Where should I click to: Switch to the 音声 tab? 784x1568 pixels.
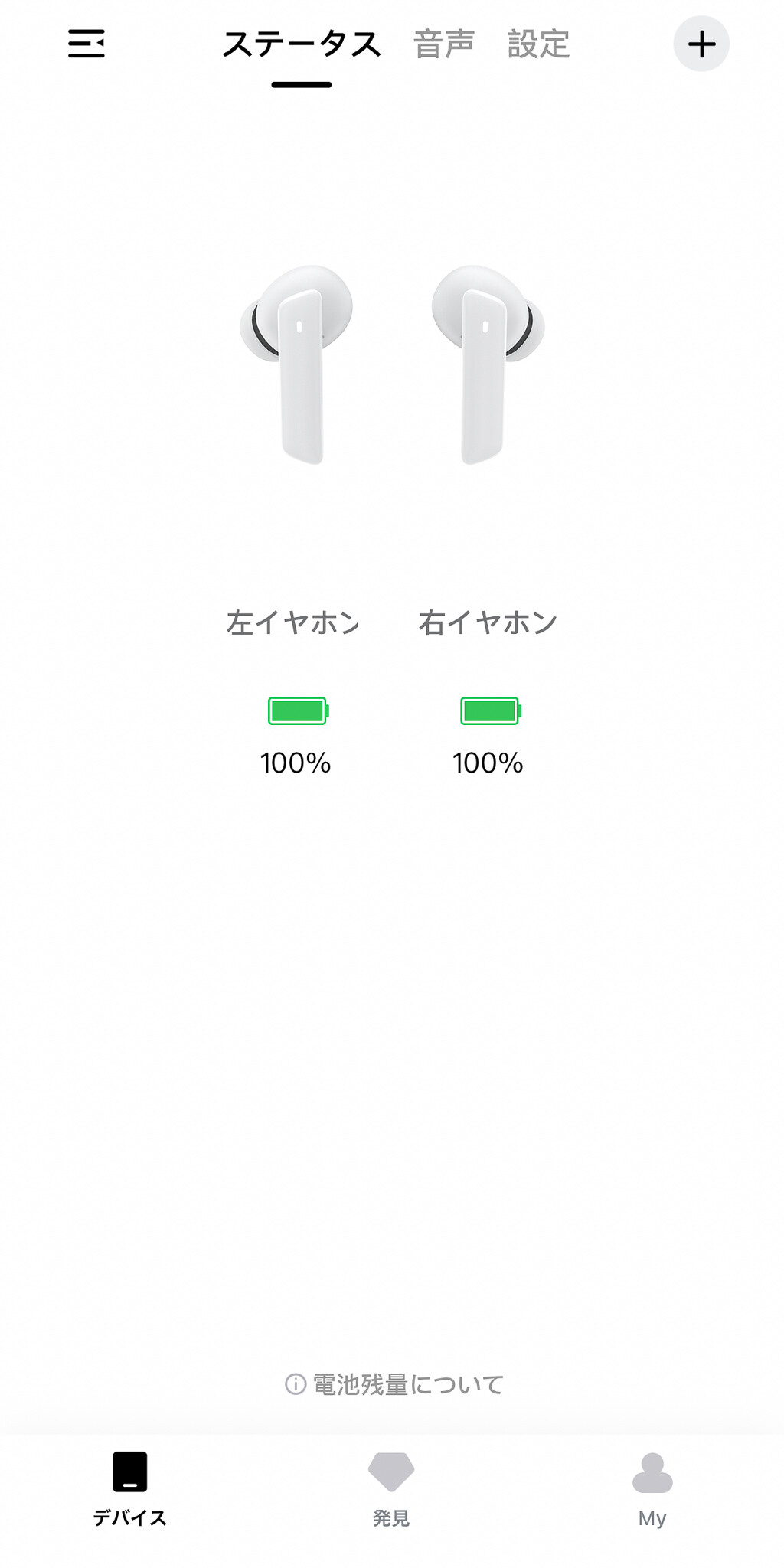[x=444, y=44]
